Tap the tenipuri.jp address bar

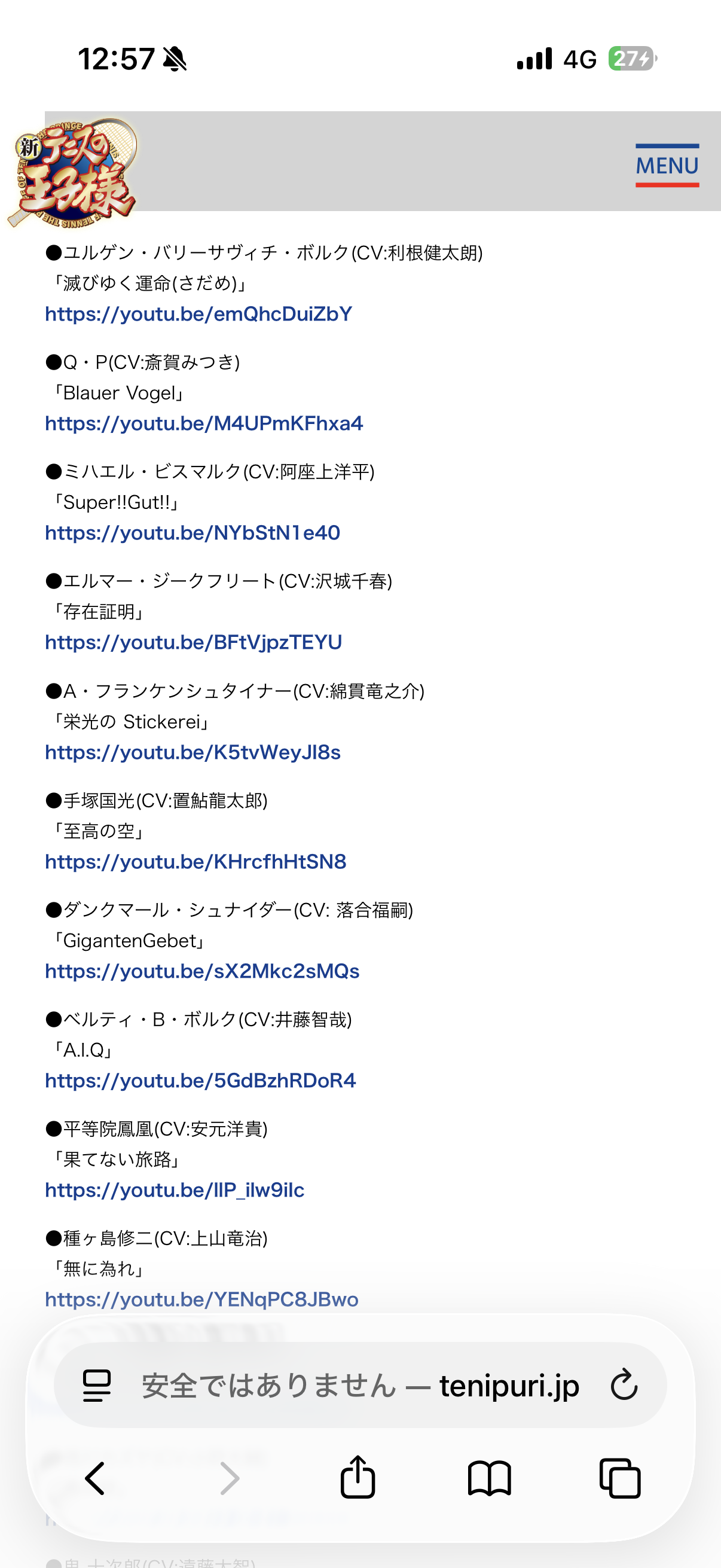click(x=360, y=1386)
